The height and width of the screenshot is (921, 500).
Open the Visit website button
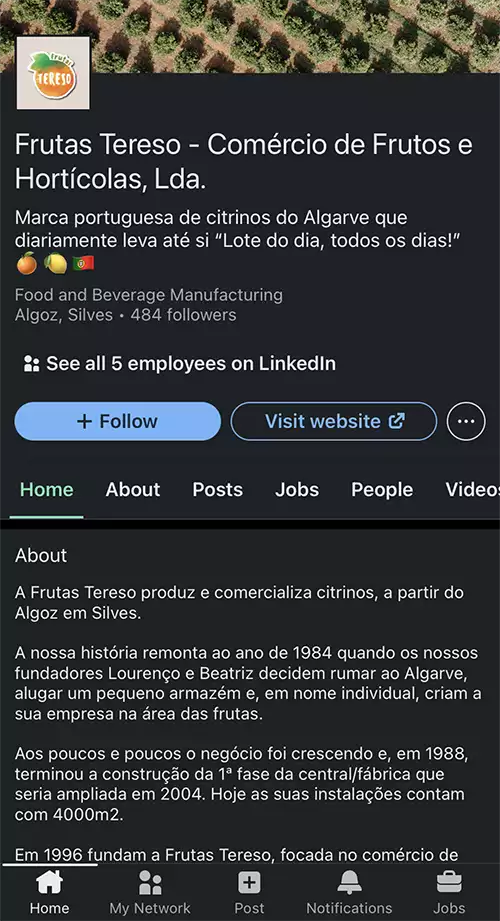tap(334, 421)
